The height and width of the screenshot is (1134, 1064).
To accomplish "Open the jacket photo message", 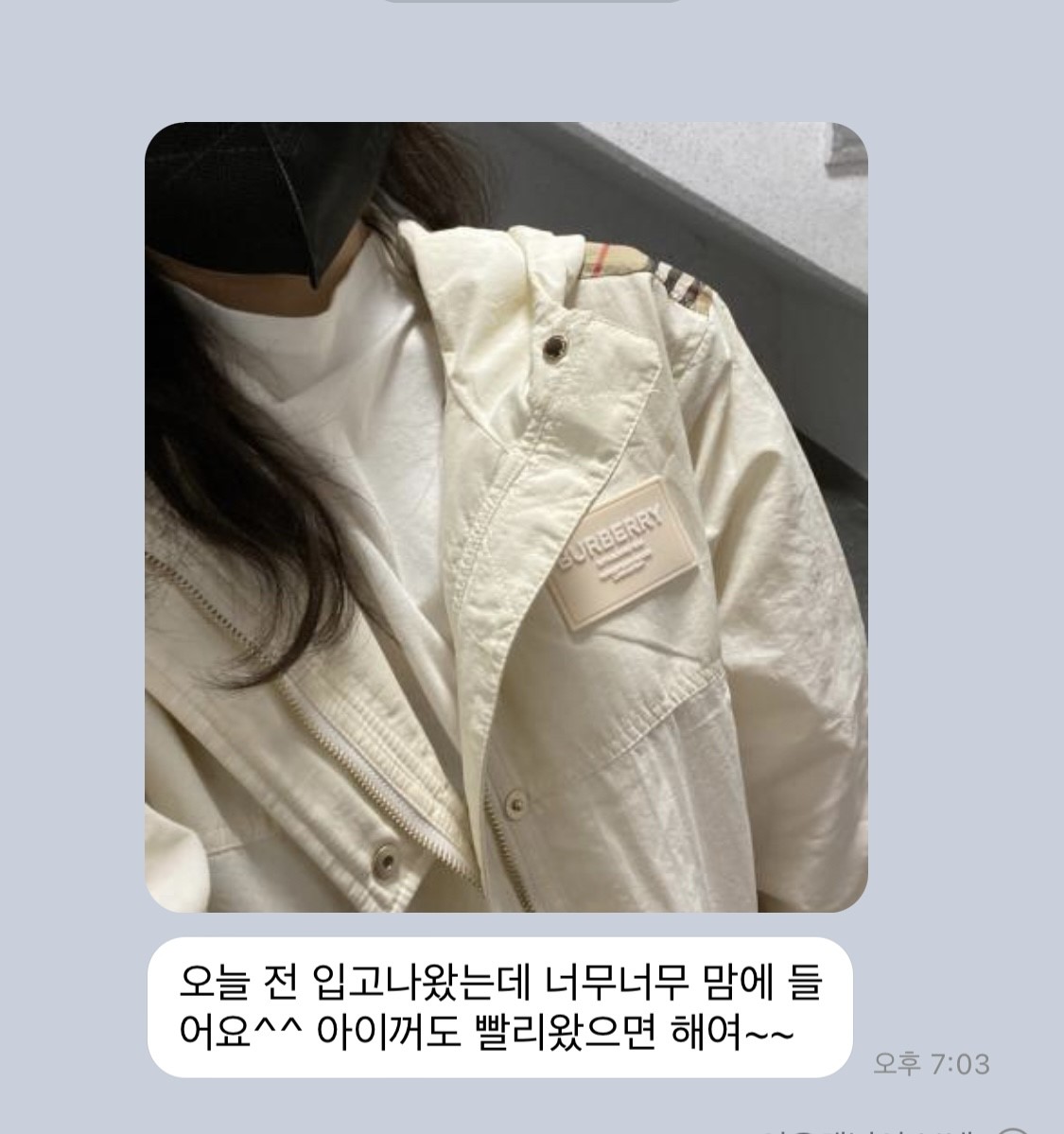I will click(506, 516).
